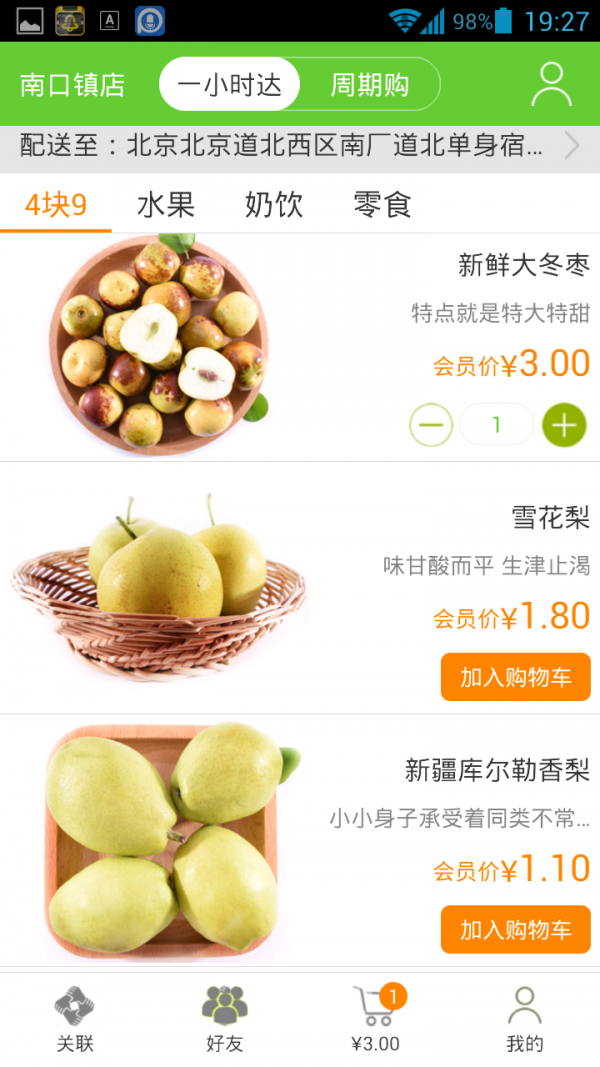Switch to the 零食 category tab
This screenshot has width=600, height=1067.
click(382, 205)
